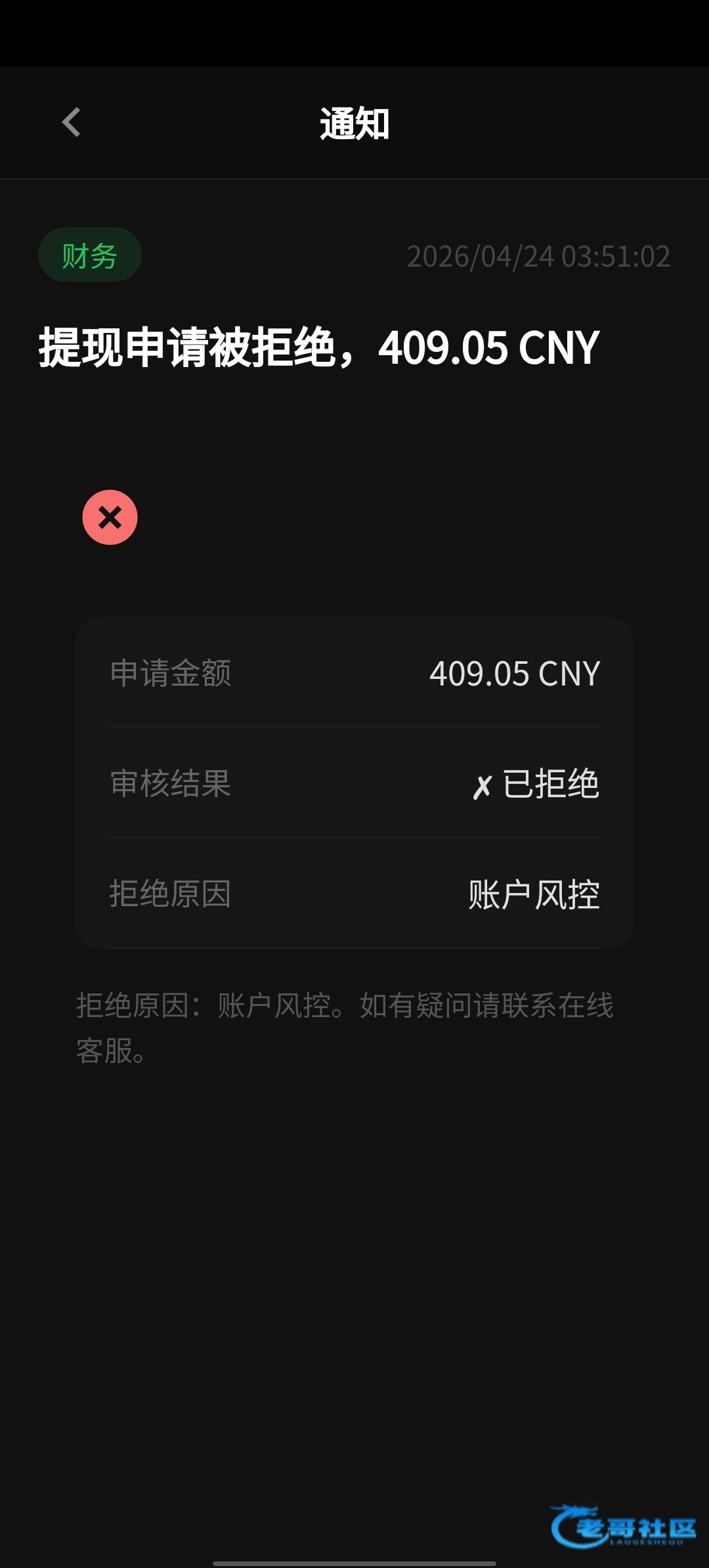Go back from the 通知 page

[x=71, y=123]
